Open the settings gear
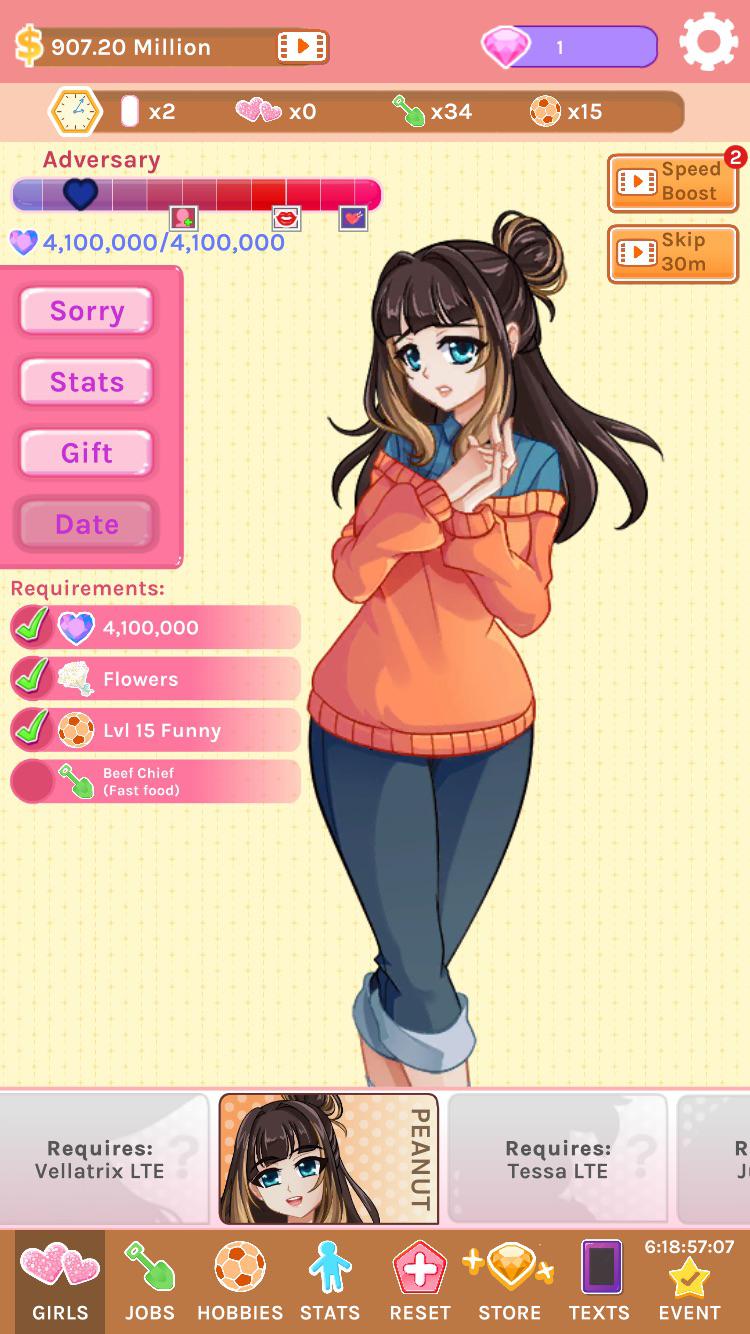 708,43
